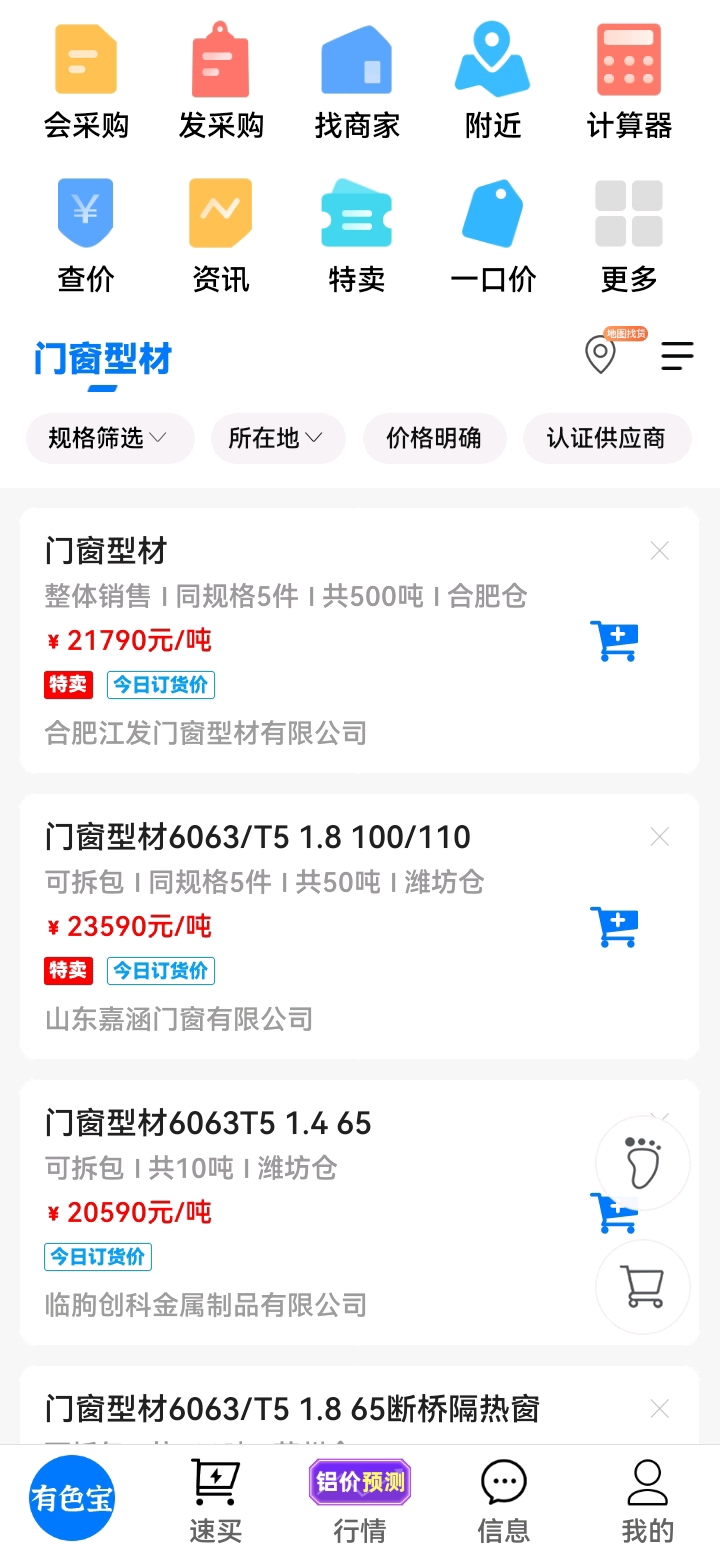Switch to the 速买 tab
The width and height of the screenshot is (720, 1552).
pos(216,1500)
